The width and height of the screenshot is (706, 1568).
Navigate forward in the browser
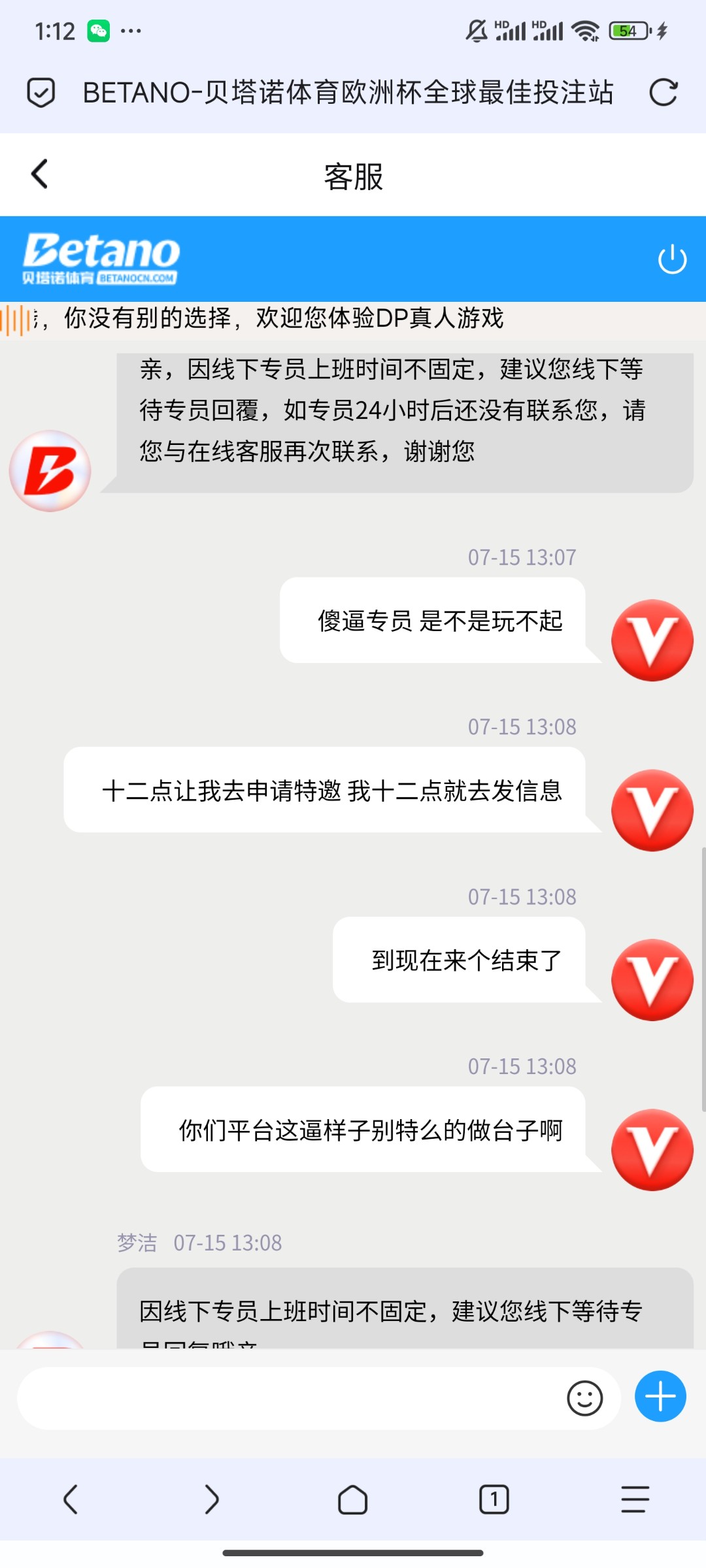coord(211,1499)
